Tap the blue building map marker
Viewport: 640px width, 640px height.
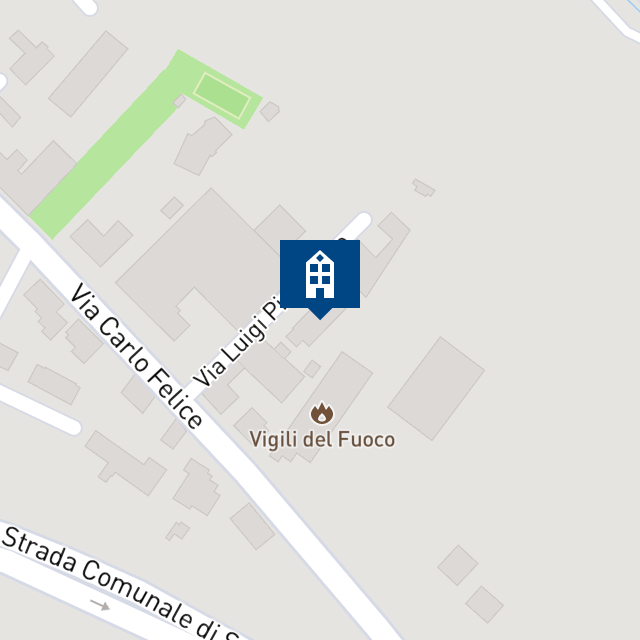[320, 275]
